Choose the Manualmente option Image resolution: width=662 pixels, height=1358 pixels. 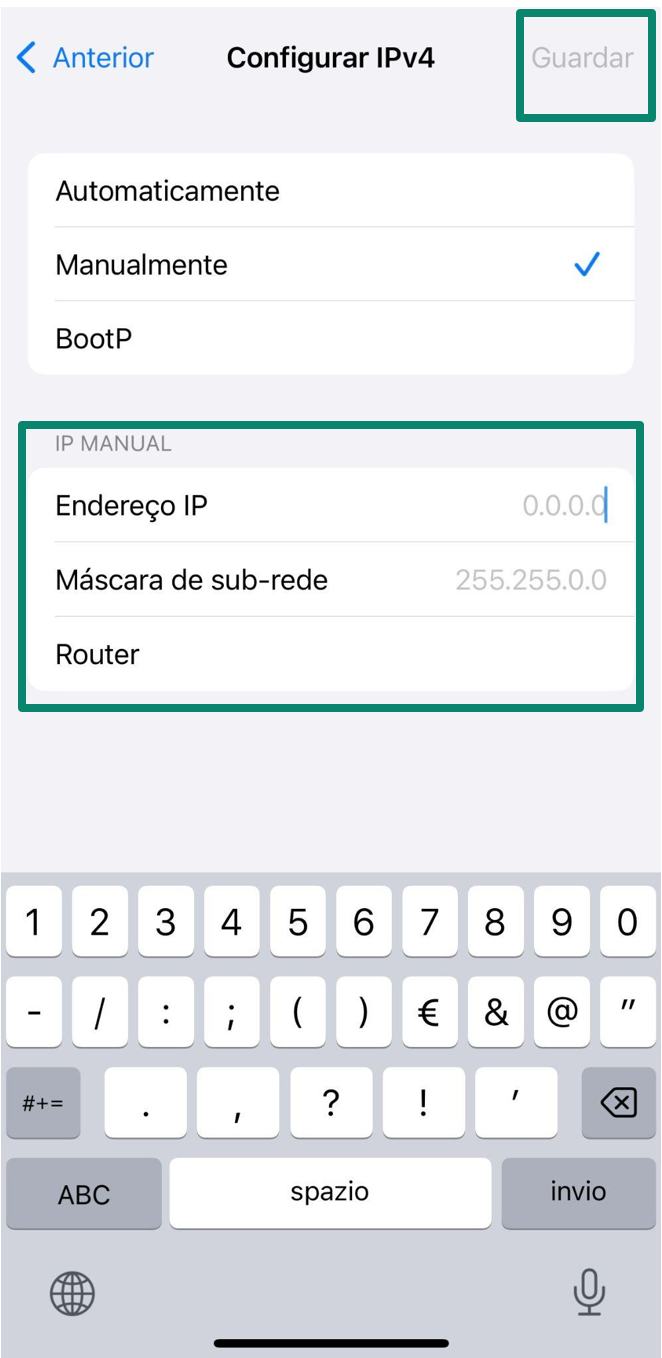tap(330, 265)
